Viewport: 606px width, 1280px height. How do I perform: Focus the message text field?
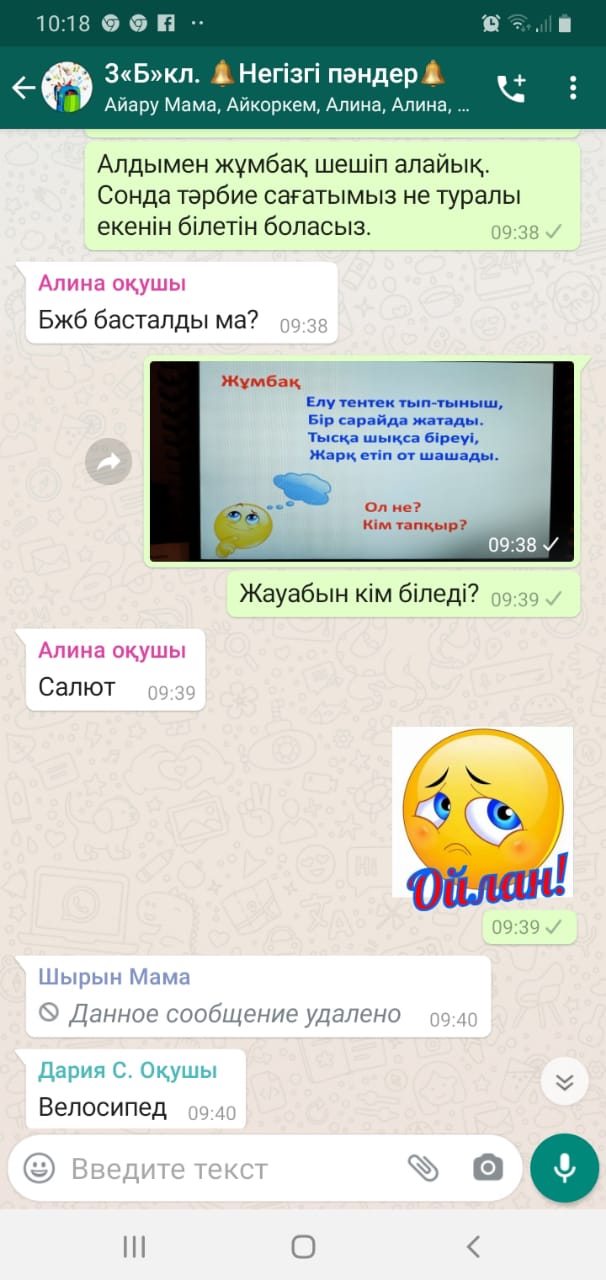coord(230,1169)
